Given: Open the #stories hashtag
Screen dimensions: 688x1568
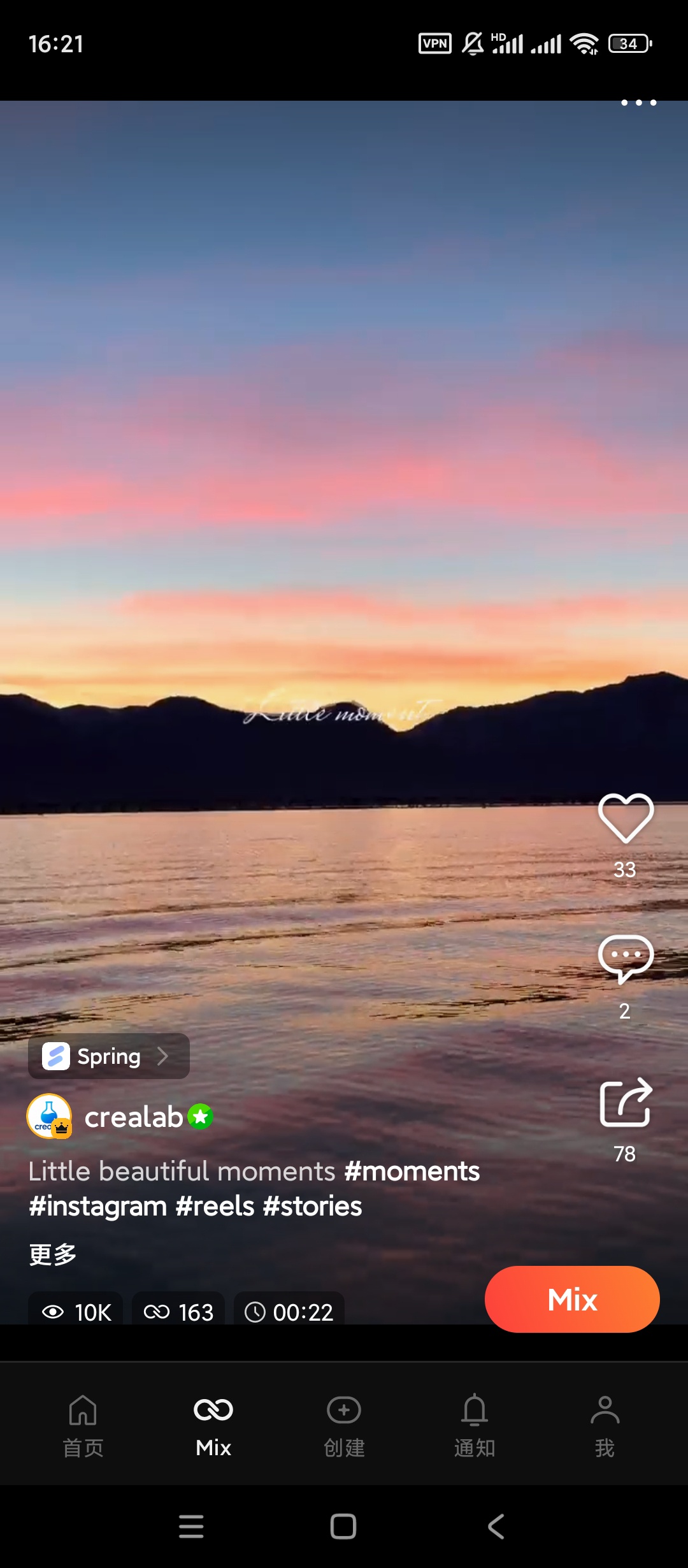Looking at the screenshot, I should click(312, 1207).
